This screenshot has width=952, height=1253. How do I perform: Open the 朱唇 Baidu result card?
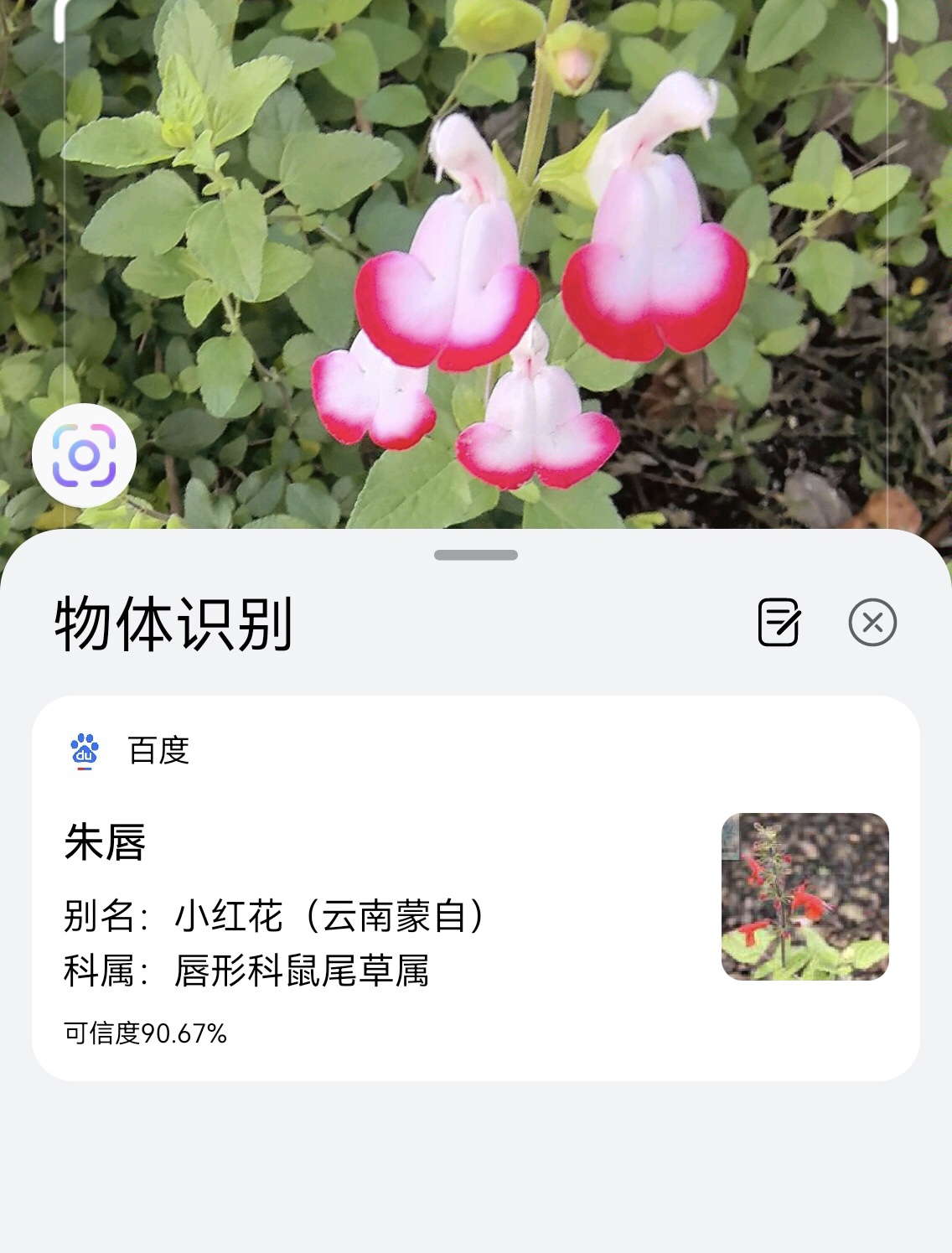coord(475,888)
